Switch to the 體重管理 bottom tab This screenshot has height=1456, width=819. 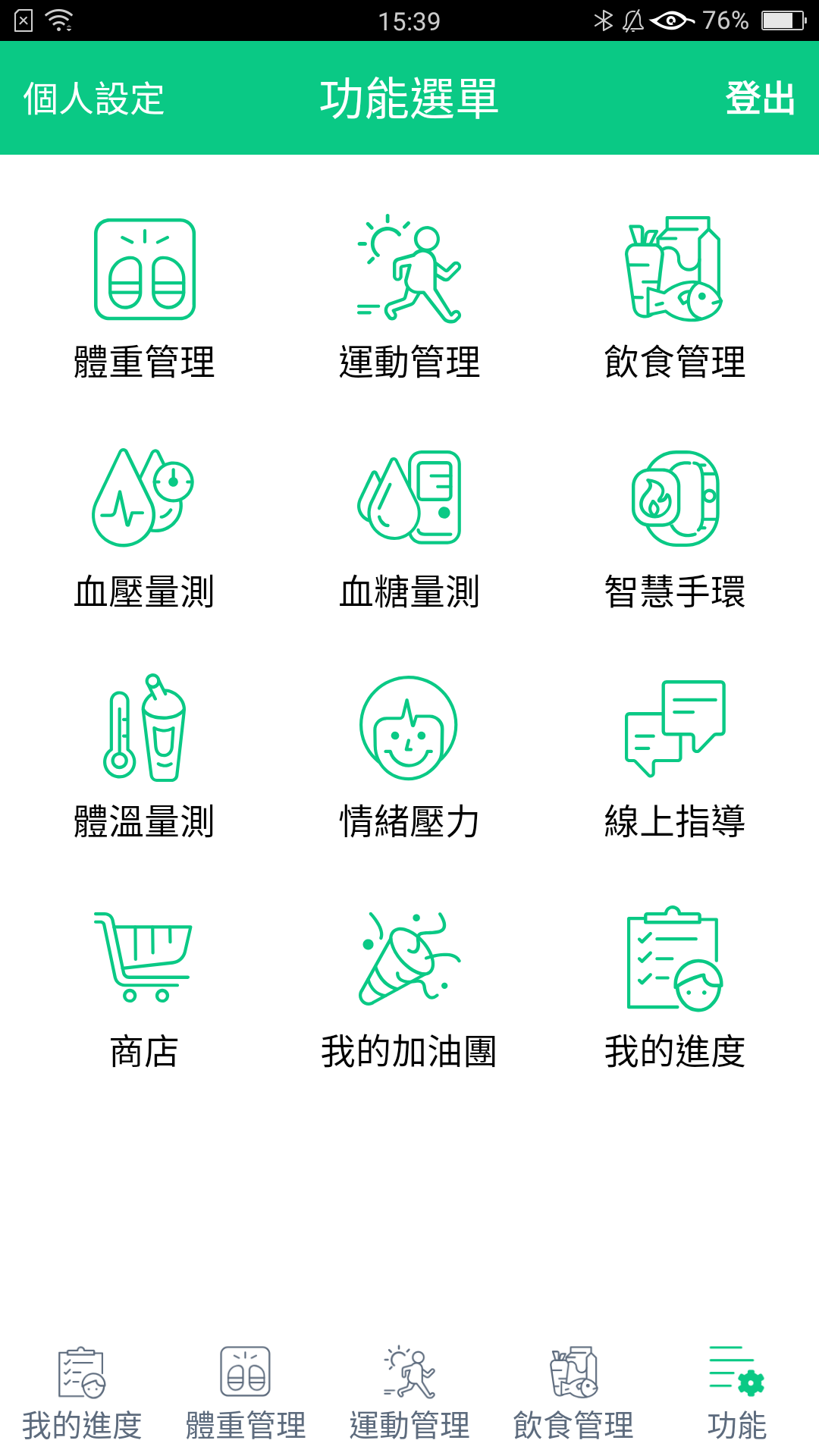pos(246,1395)
